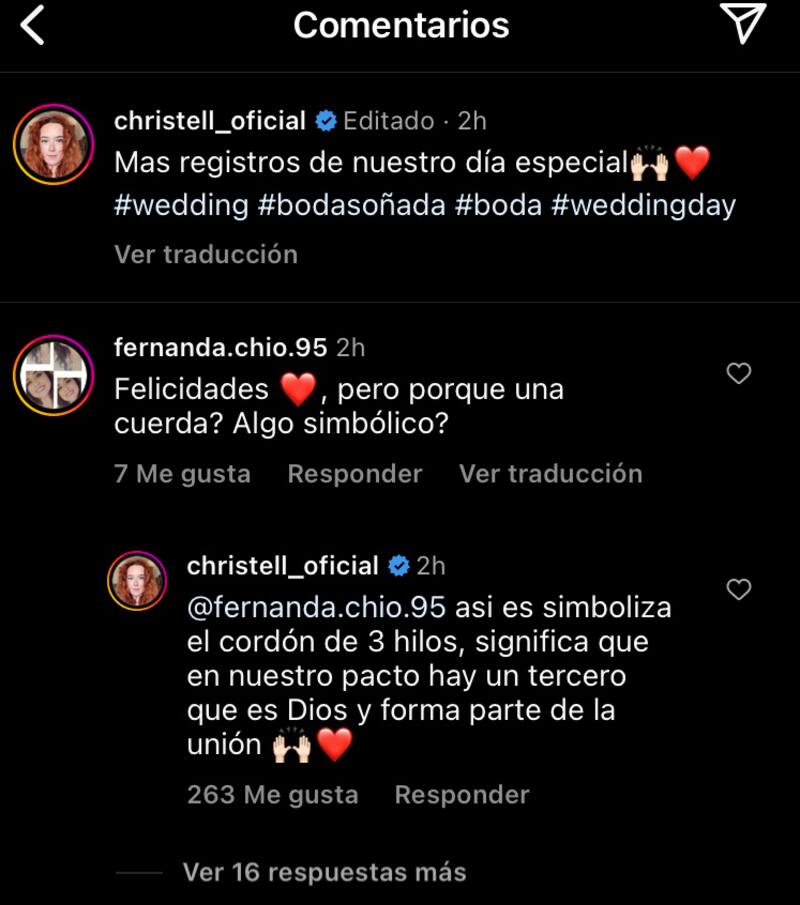Viewport: 800px width, 905px height.
Task: Expand Ver 16 respuestas más
Action: tap(324, 872)
